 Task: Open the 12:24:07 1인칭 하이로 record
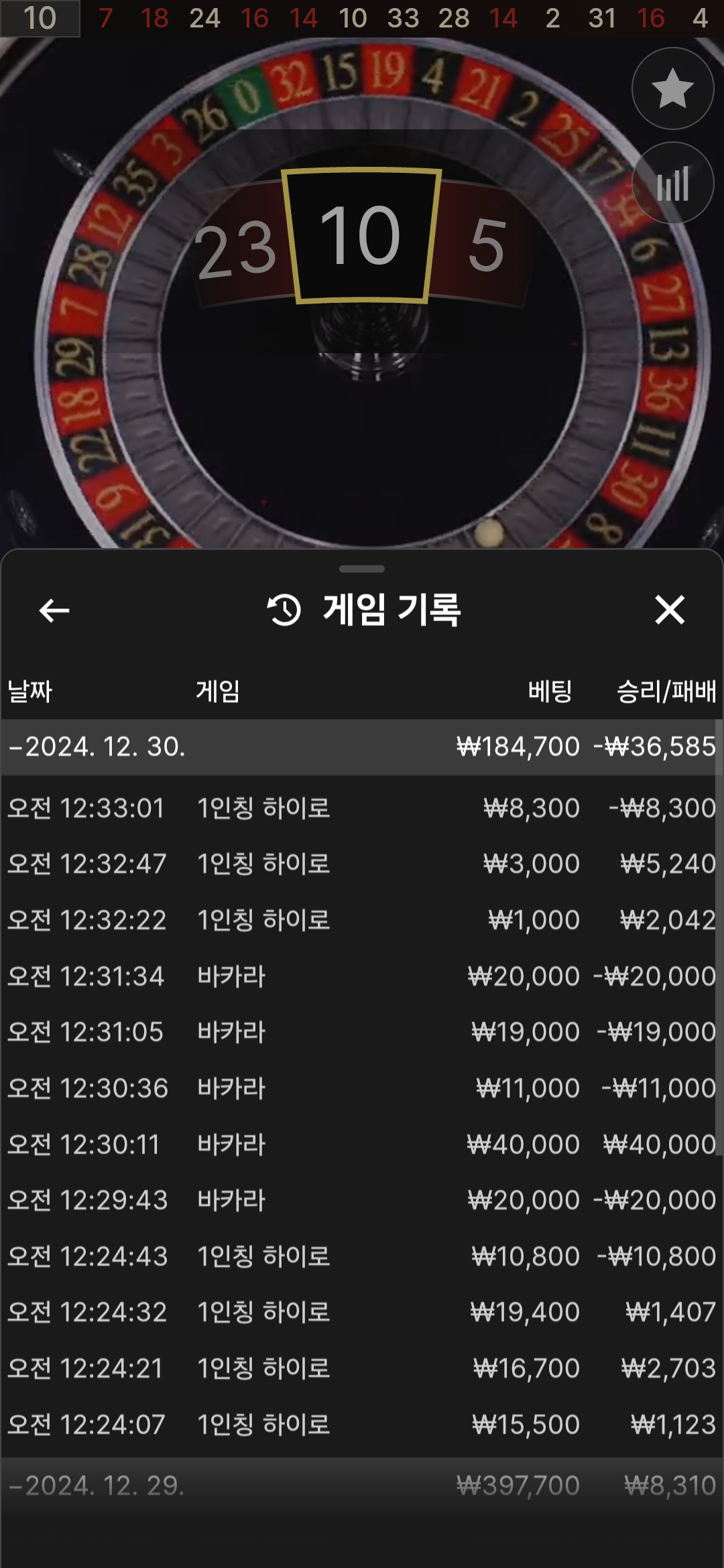click(x=362, y=1425)
